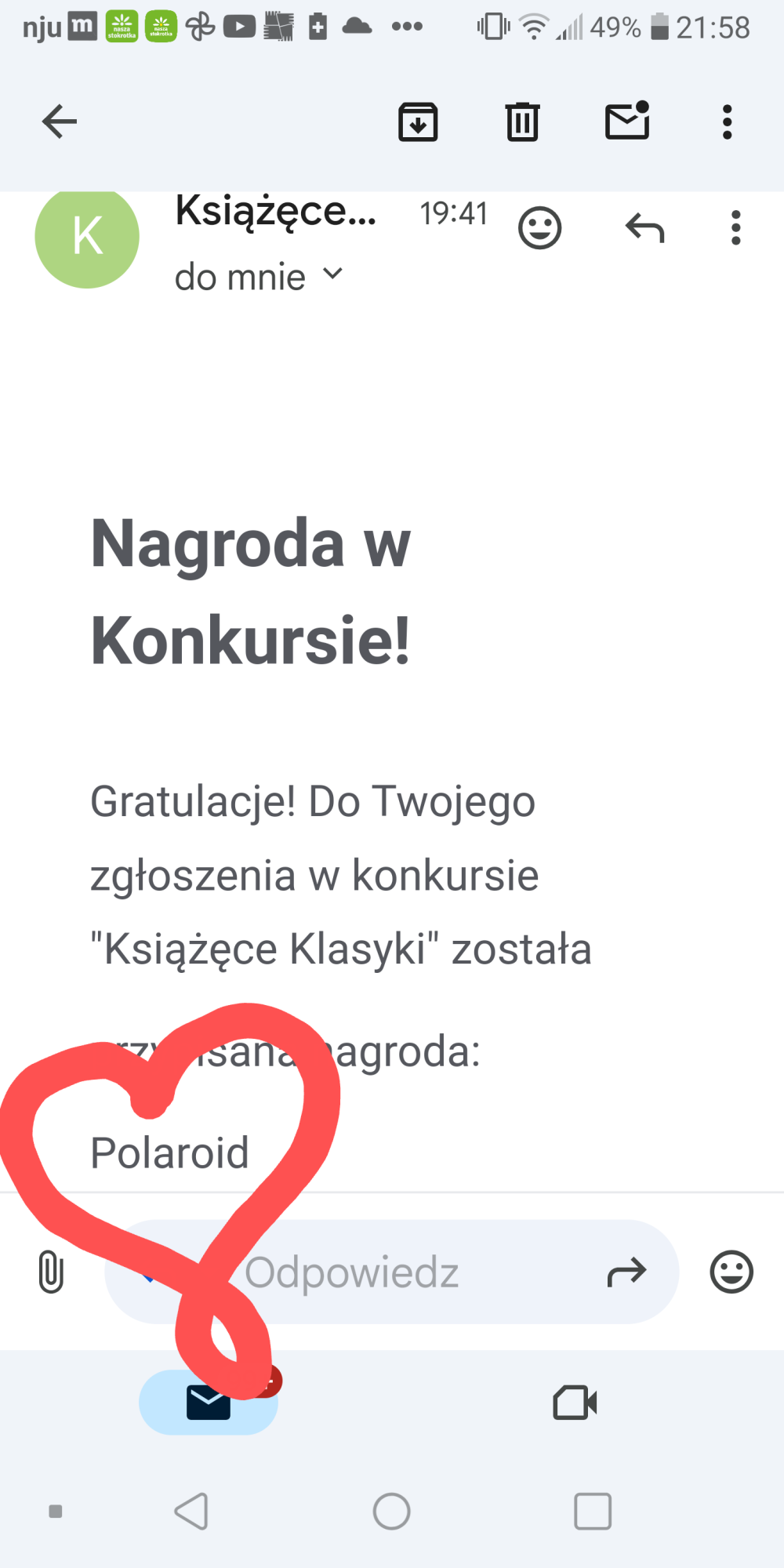Mark the email as unread

point(627,122)
